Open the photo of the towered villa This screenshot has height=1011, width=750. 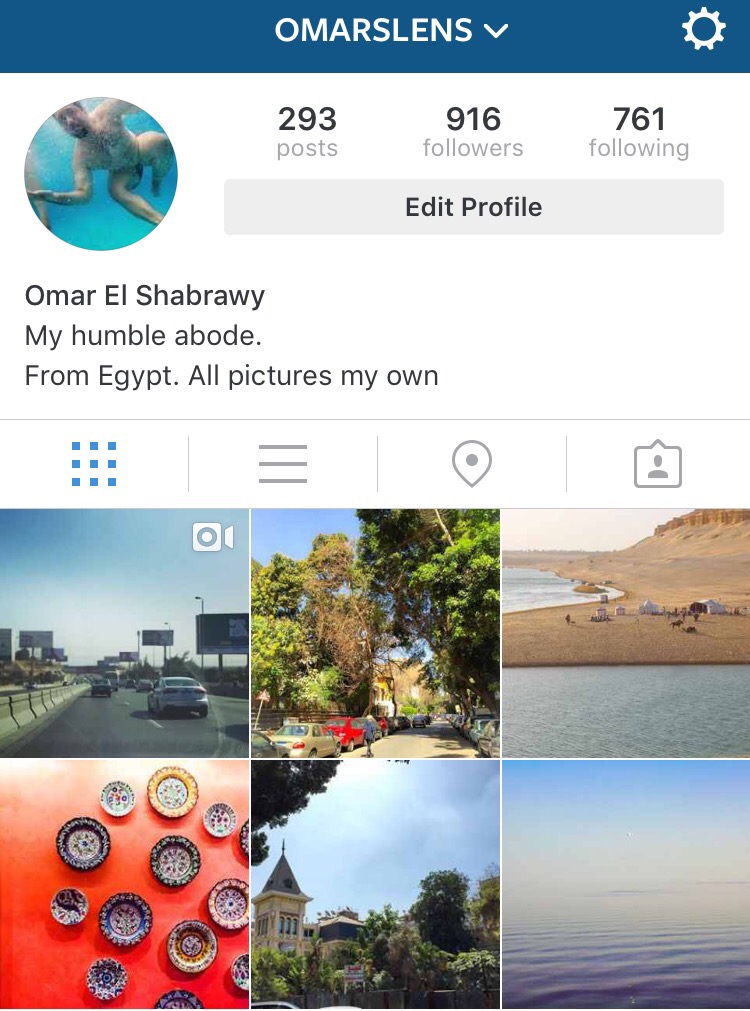375,884
